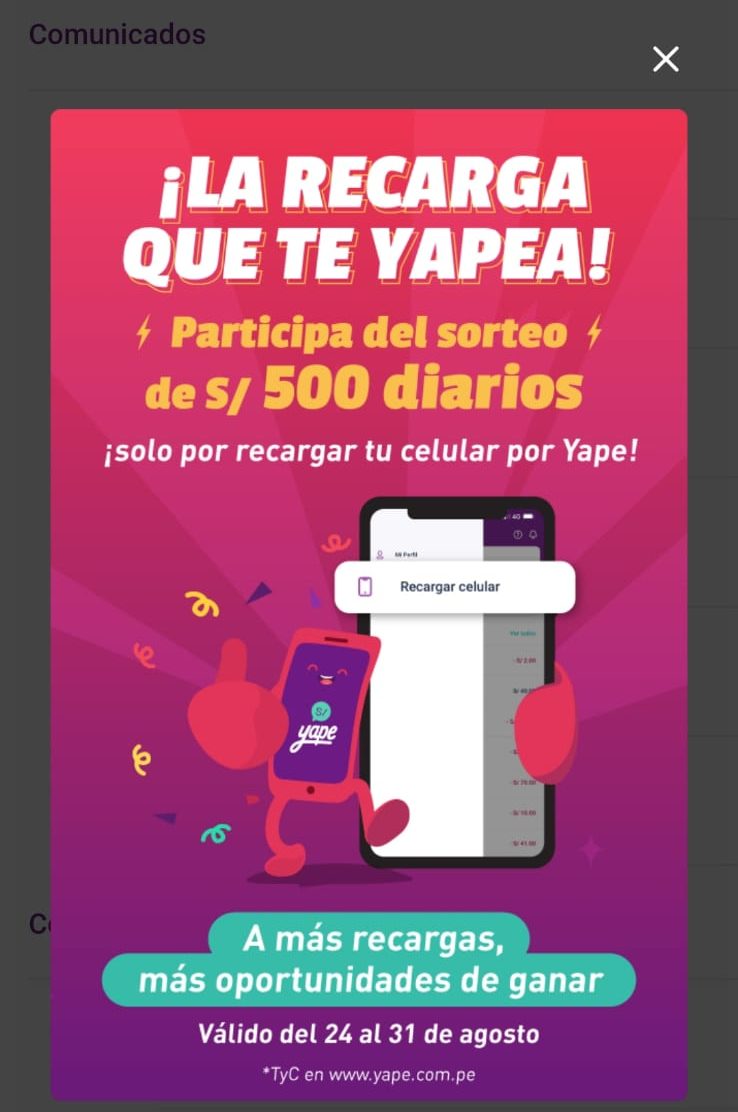738x1112 pixels.
Task: Select the phone icon in Recargar celular button
Action: 365,586
